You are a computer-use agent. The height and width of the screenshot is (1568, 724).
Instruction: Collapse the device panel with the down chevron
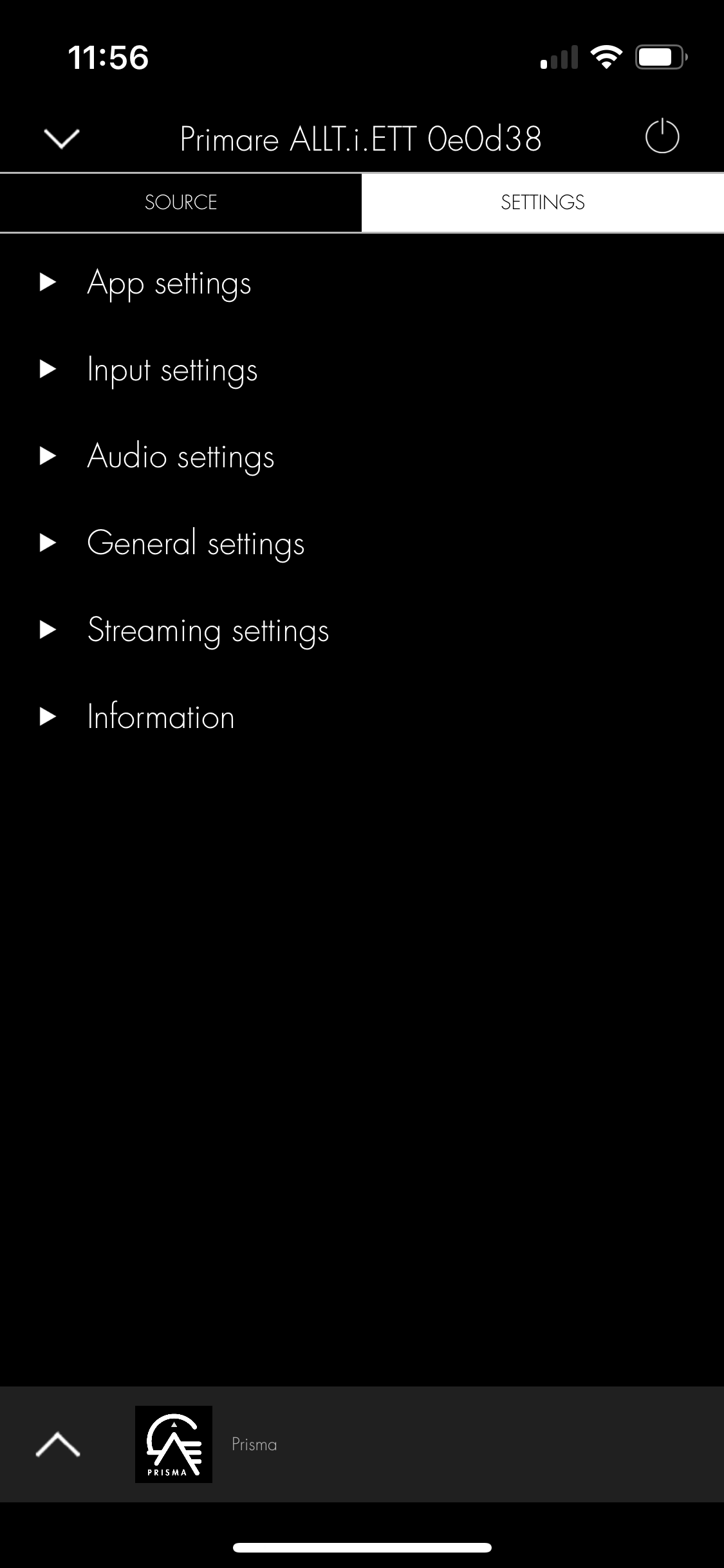(x=61, y=138)
